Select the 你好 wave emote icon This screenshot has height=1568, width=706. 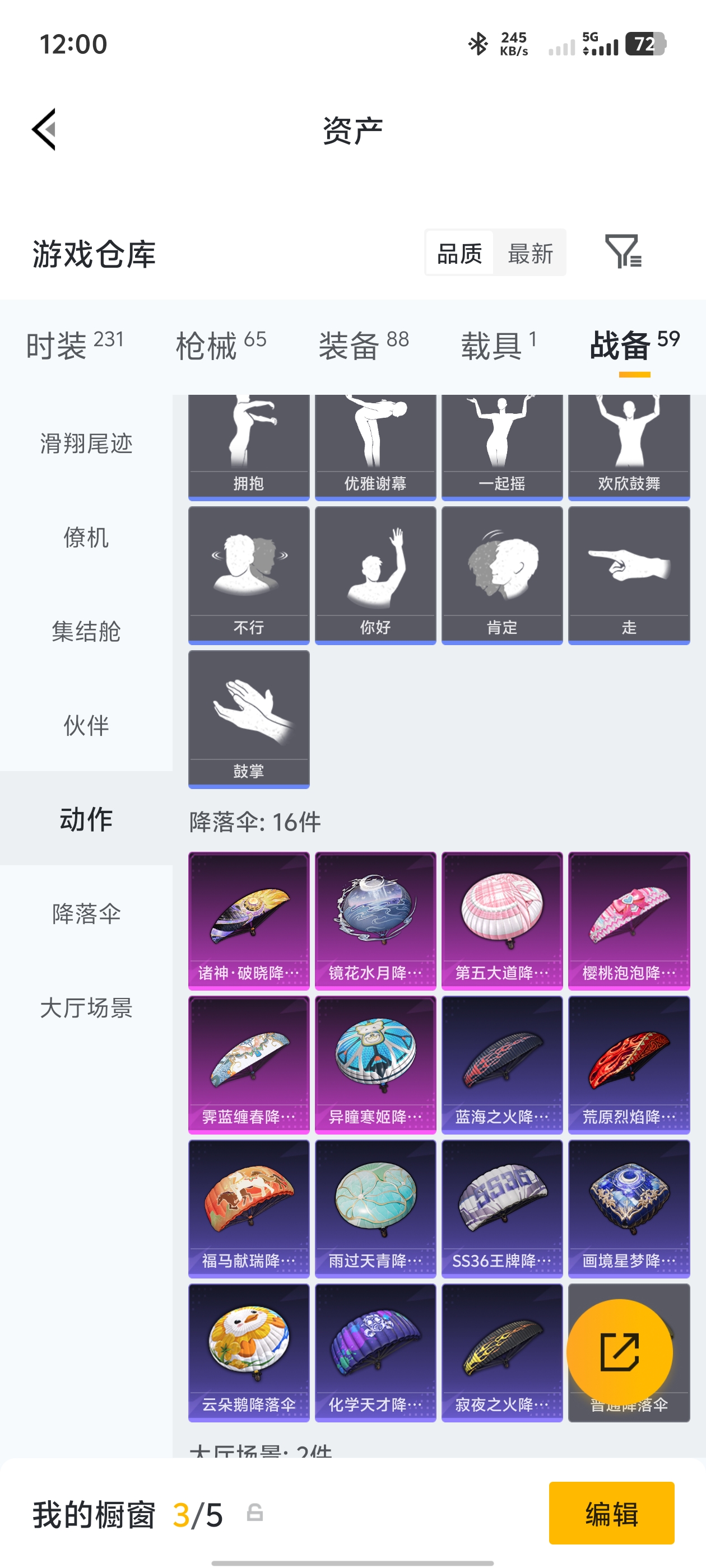(375, 572)
